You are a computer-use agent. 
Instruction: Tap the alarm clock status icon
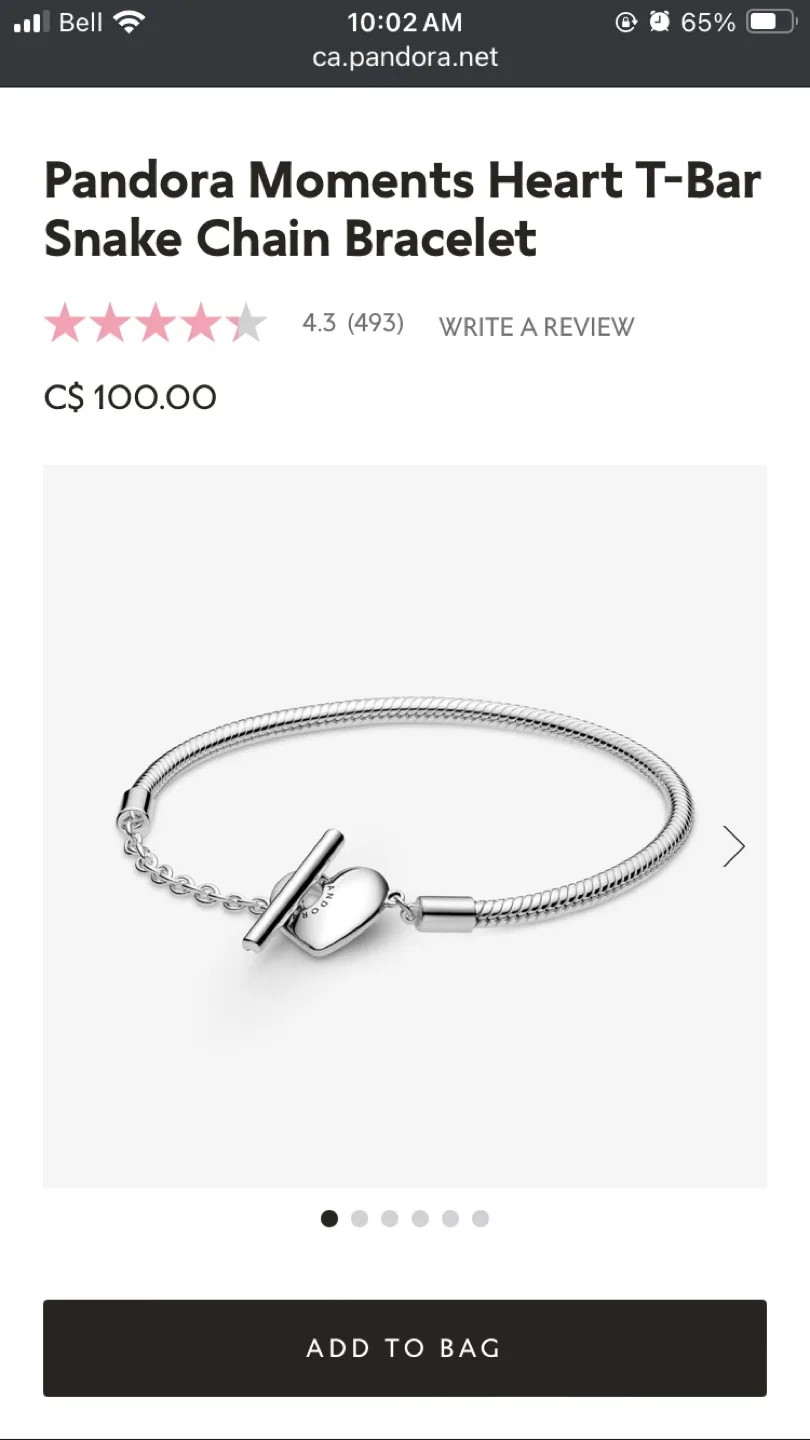pos(659,21)
